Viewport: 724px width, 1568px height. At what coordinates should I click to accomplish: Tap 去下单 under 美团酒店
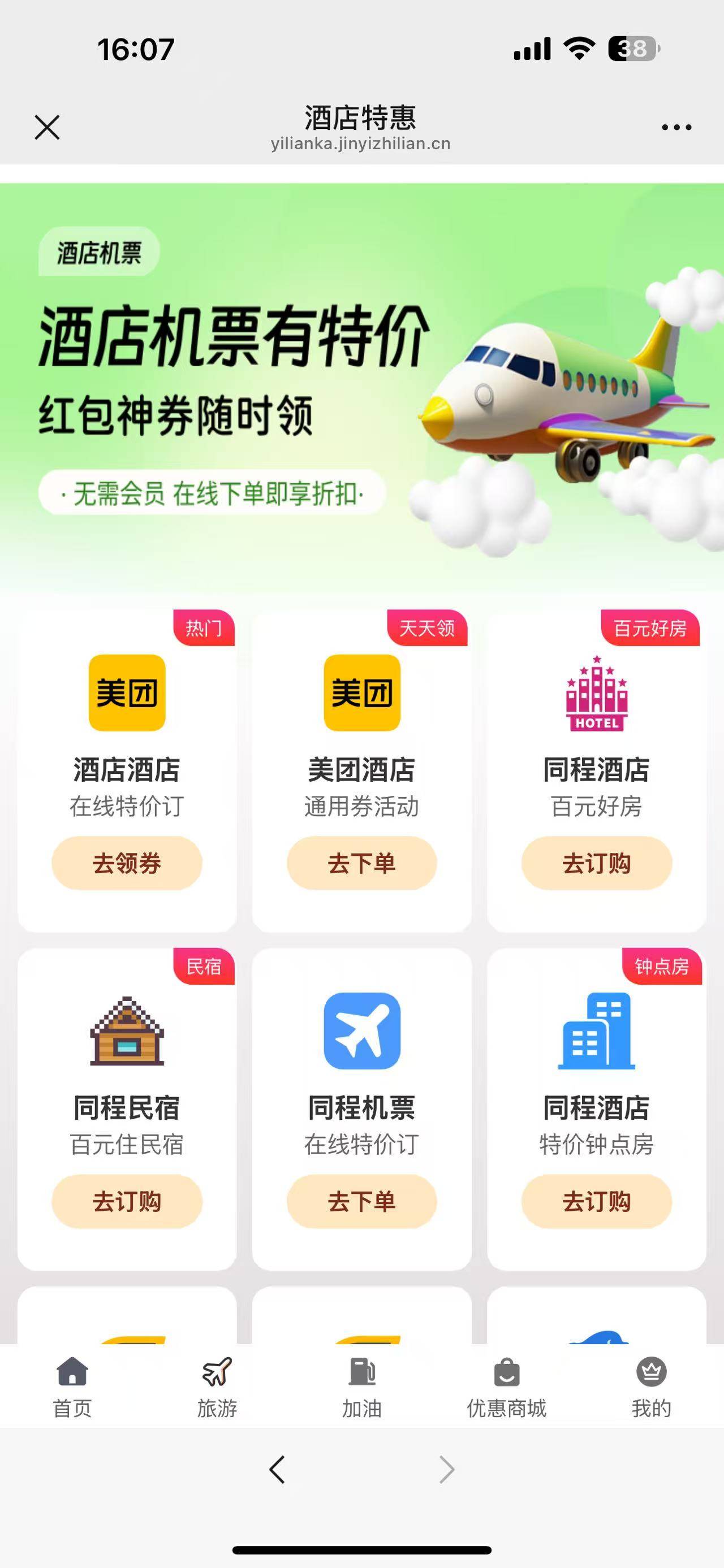tap(361, 863)
